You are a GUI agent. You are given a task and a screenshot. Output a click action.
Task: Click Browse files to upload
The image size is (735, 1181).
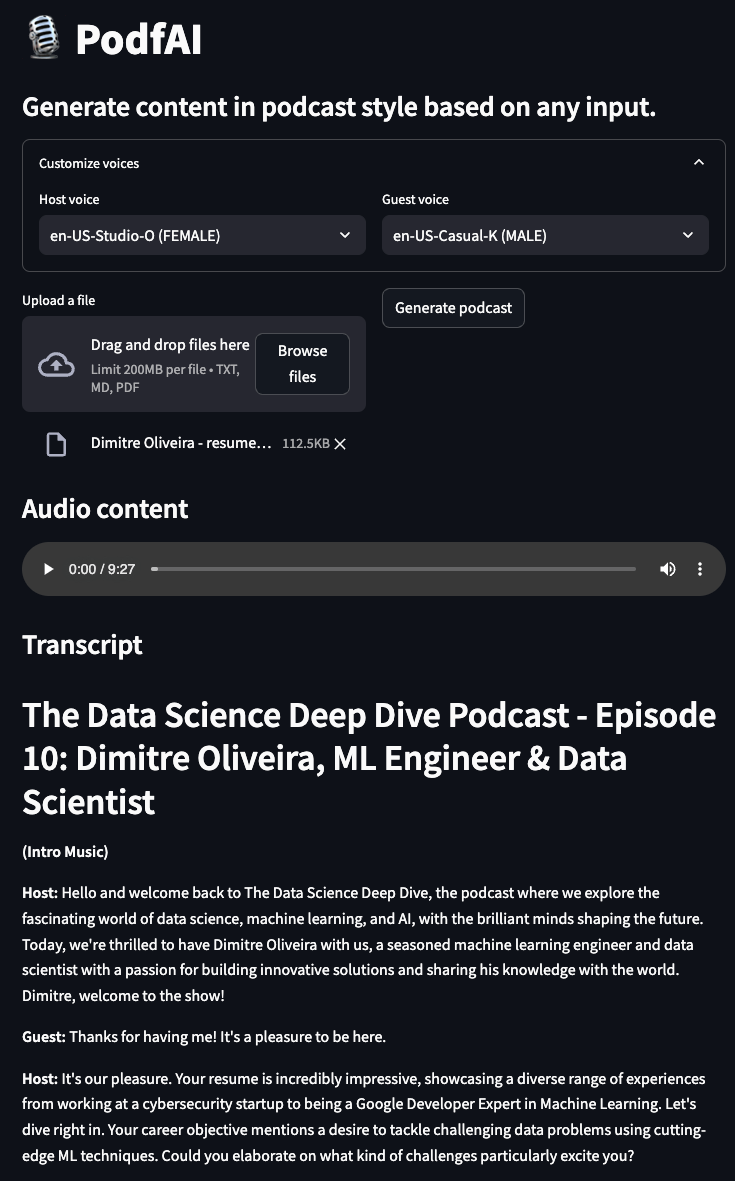[x=302, y=364]
